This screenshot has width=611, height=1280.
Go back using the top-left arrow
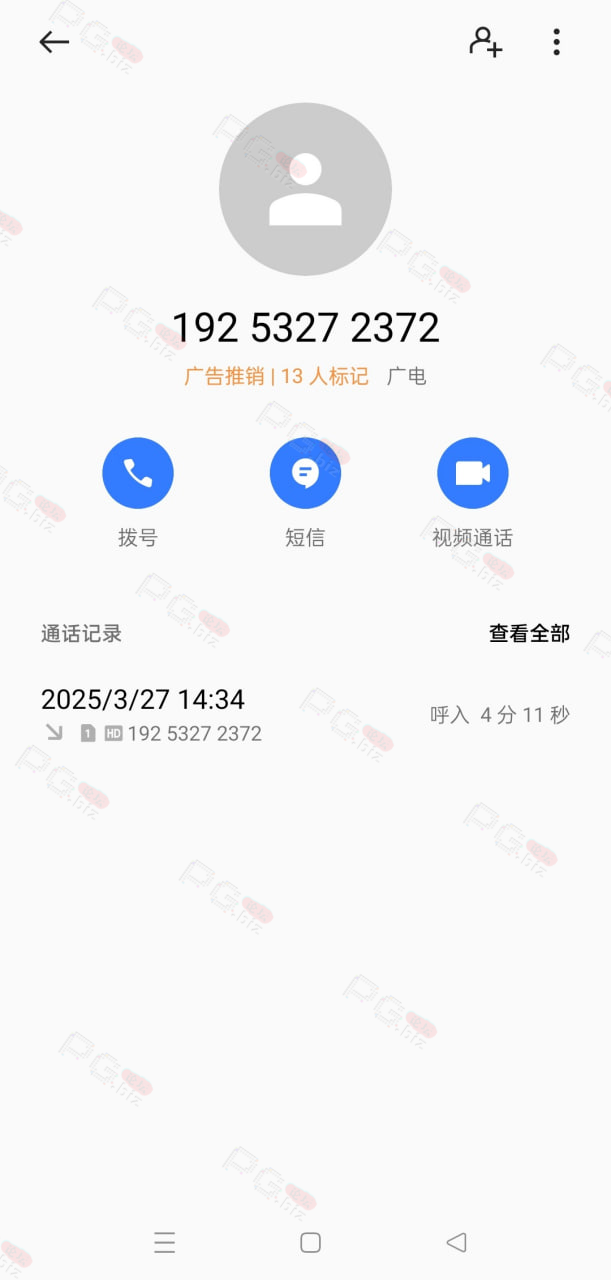[x=54, y=42]
